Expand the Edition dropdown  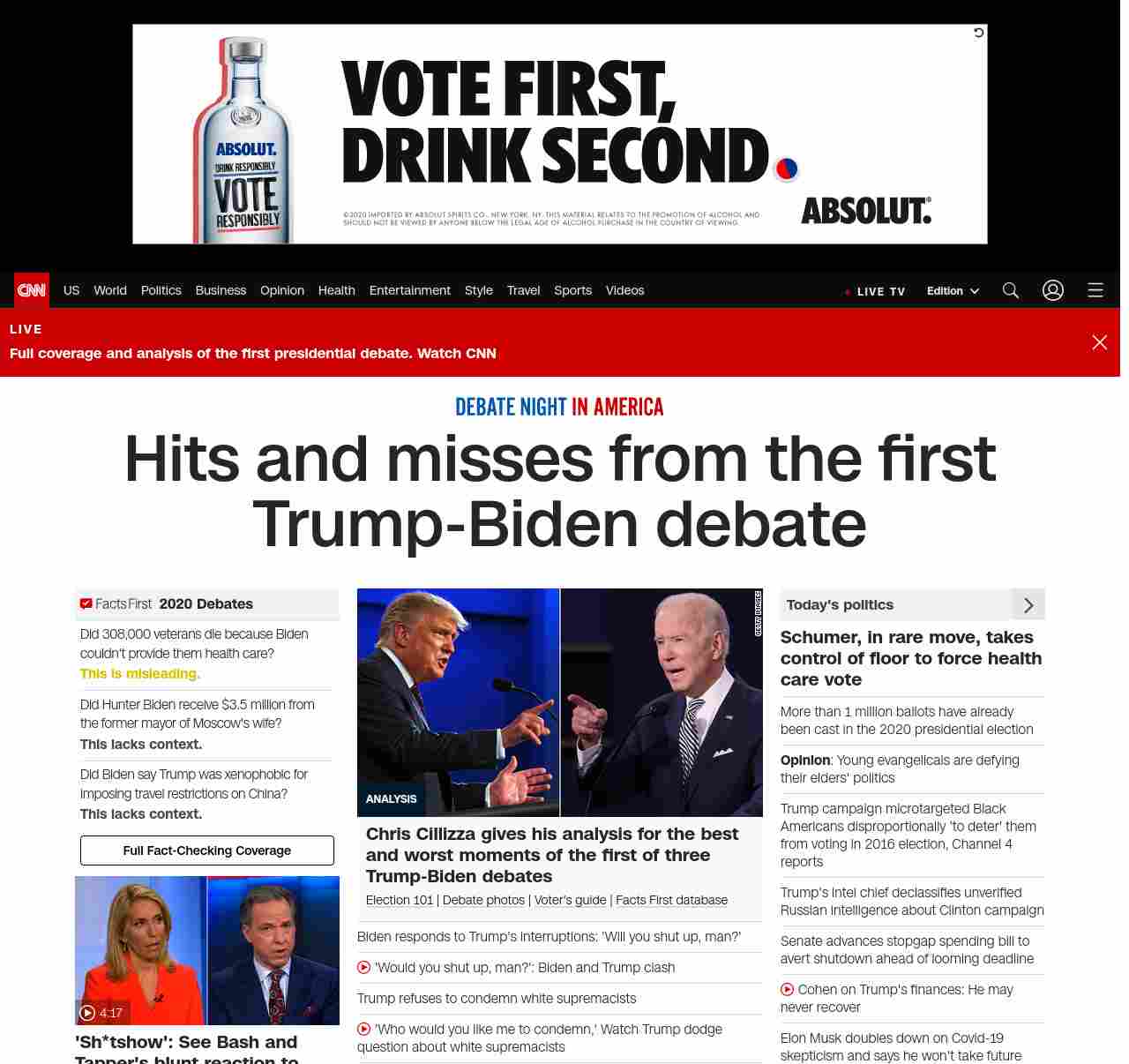tap(953, 291)
